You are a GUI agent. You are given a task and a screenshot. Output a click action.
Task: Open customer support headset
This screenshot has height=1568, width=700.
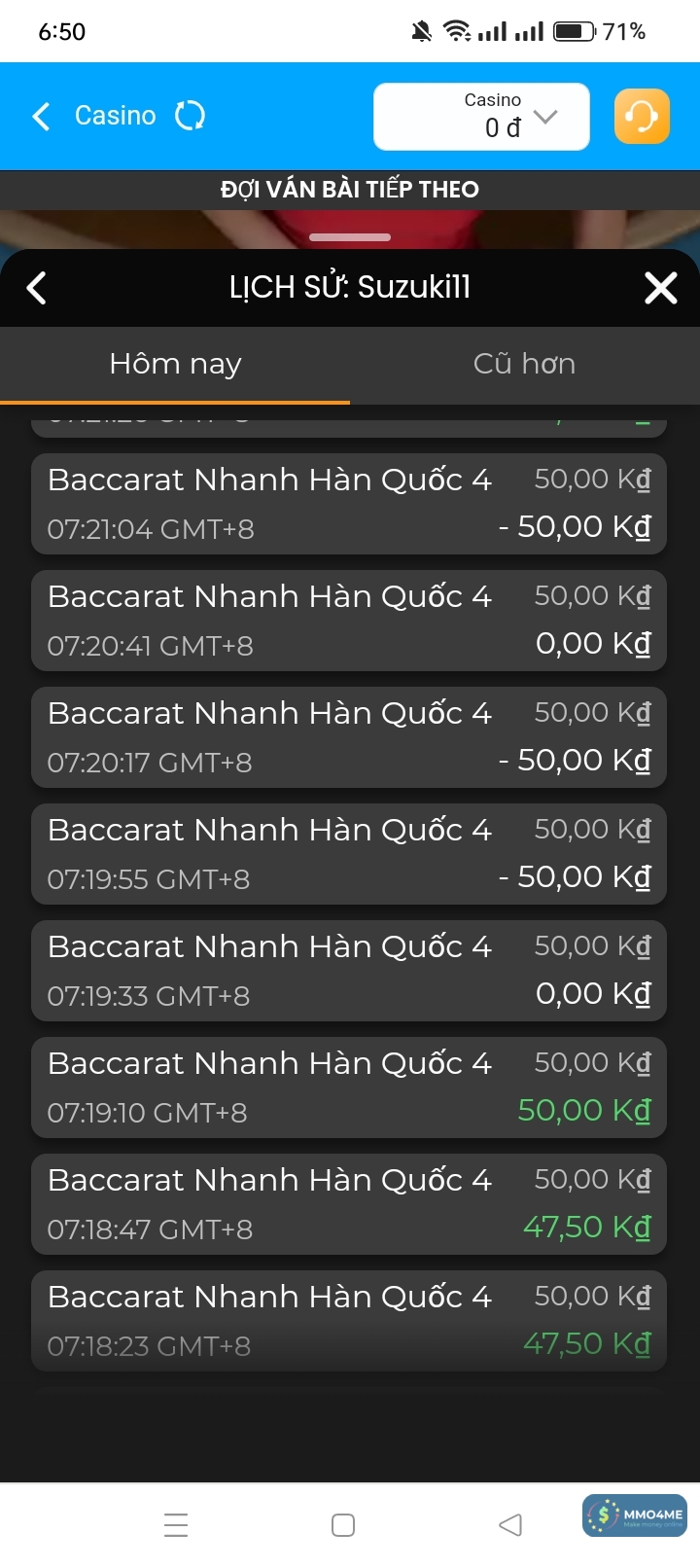click(642, 117)
